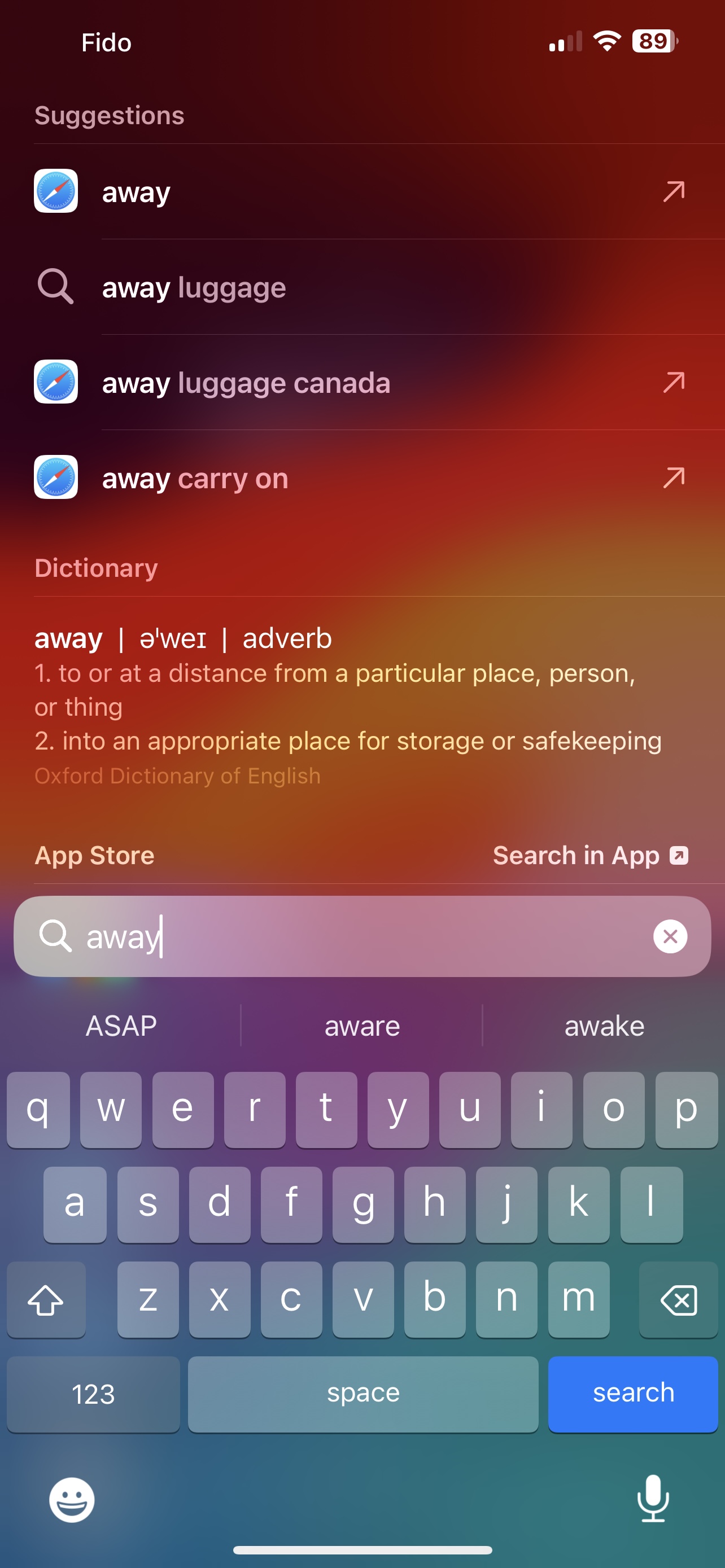Tap the space bar

pyautogui.click(x=363, y=1393)
